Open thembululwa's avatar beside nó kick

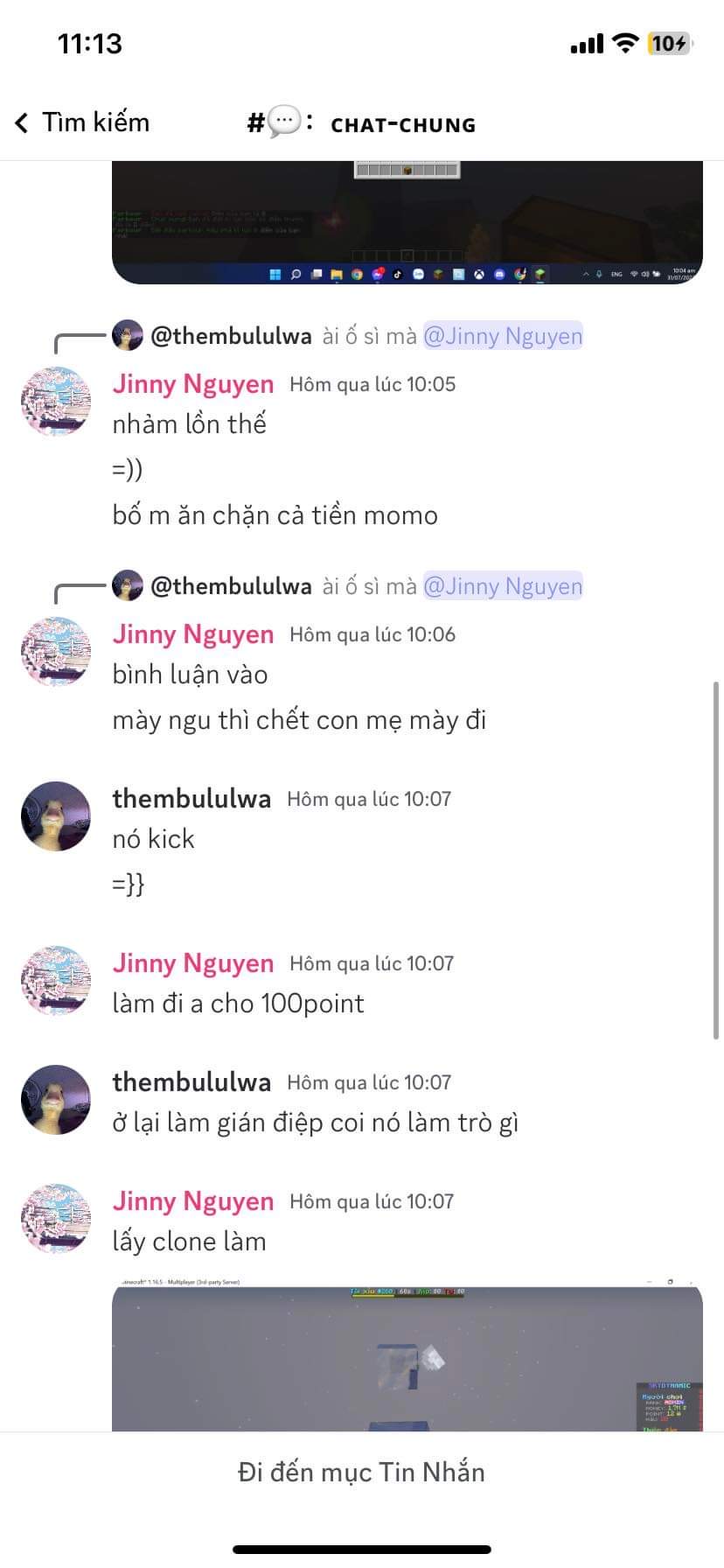[56, 816]
